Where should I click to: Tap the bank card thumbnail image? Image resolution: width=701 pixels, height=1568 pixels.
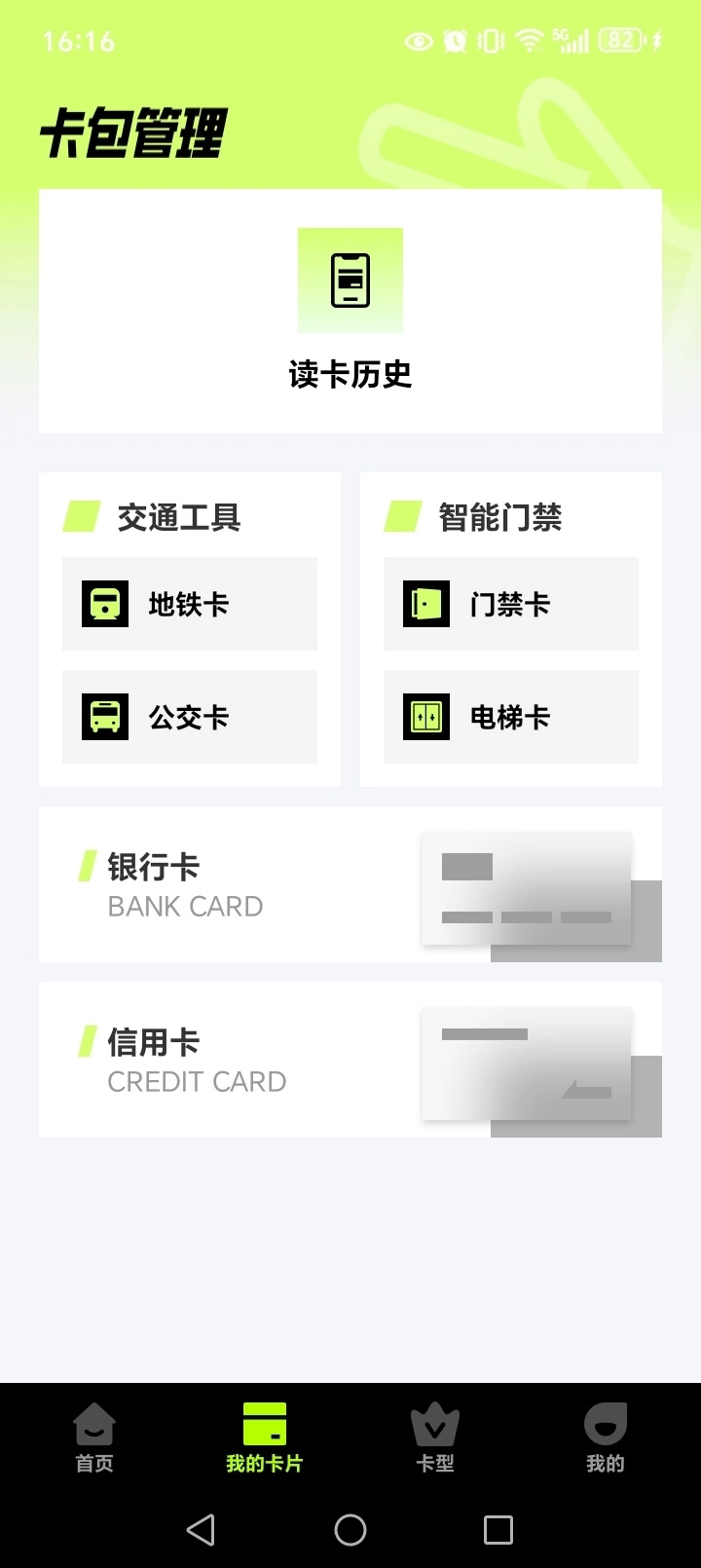(x=527, y=890)
